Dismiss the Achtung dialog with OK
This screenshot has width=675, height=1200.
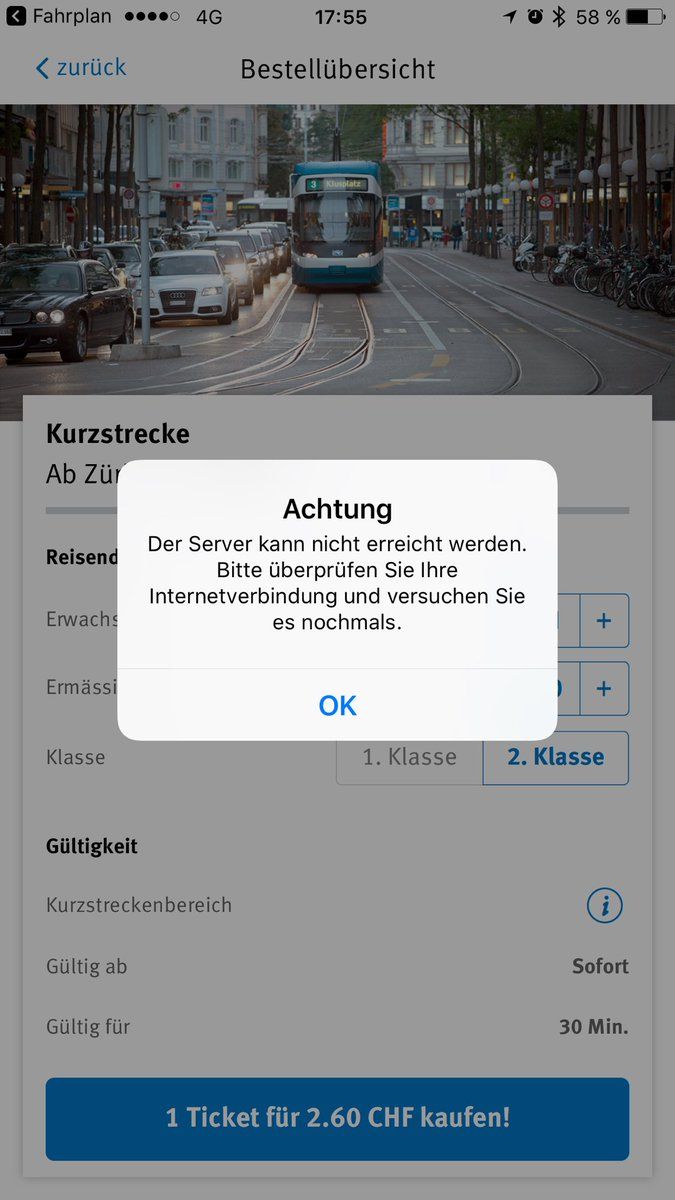[337, 705]
